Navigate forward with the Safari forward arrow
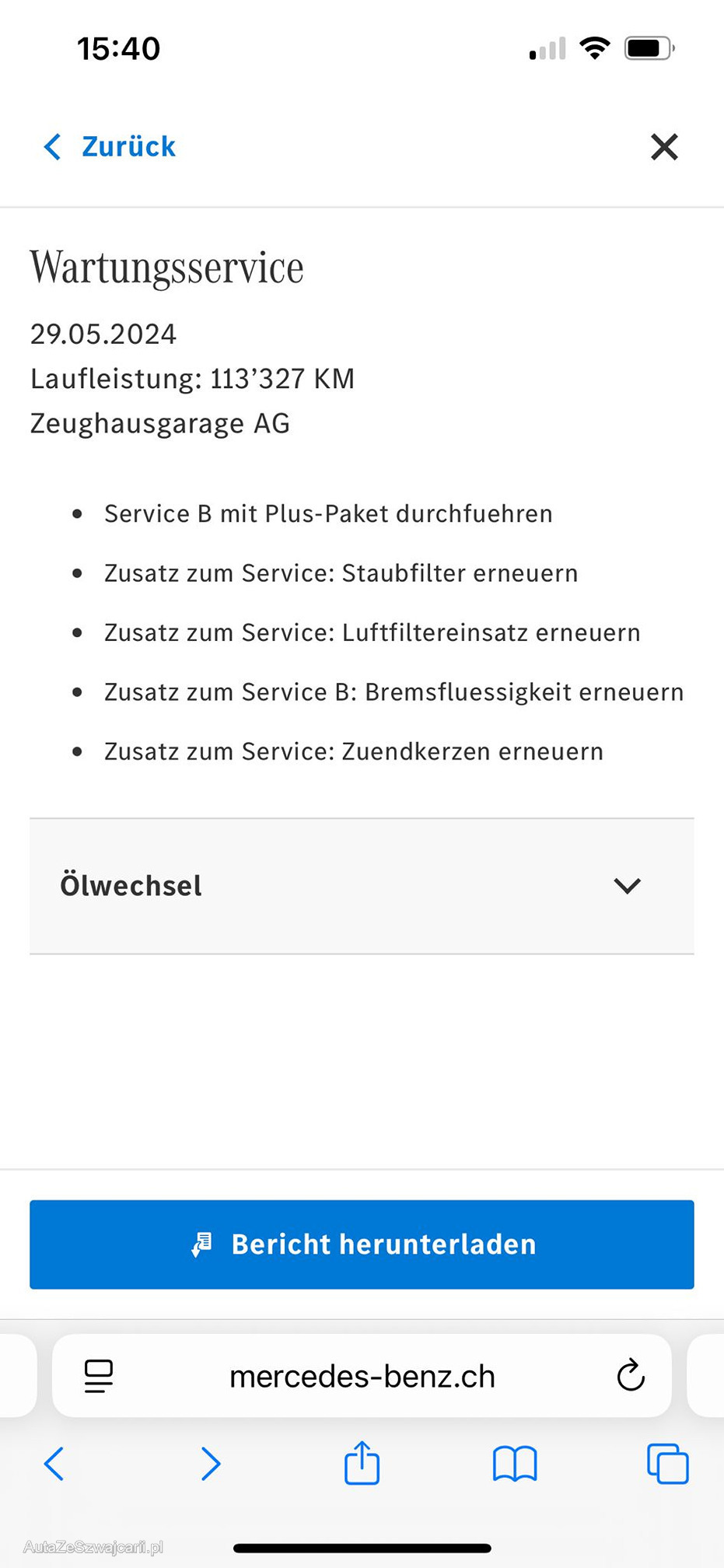This screenshot has width=724, height=1568. 210,1464
